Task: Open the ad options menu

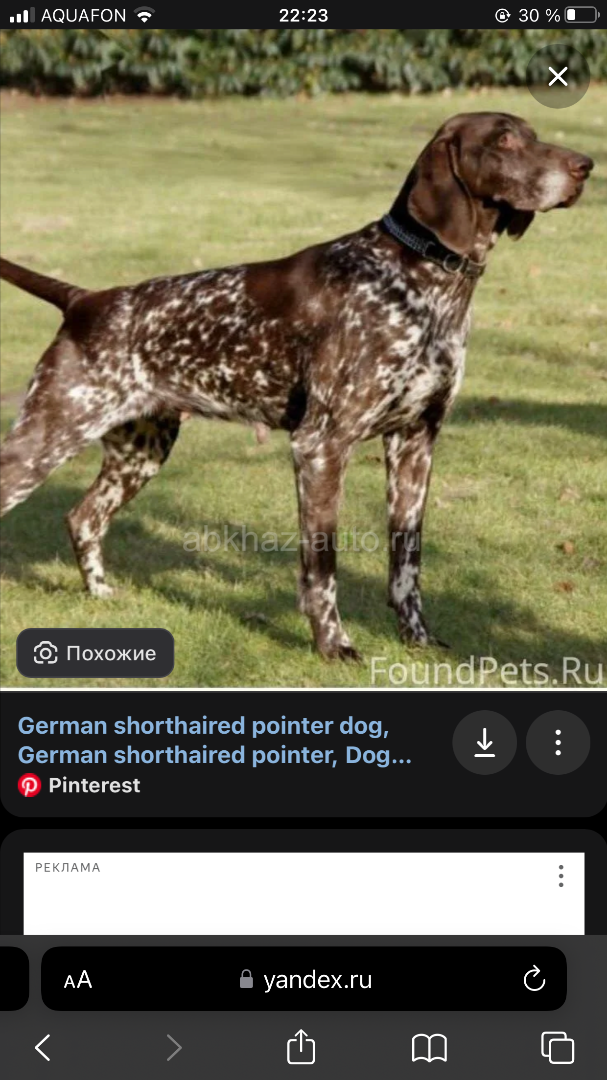Action: (x=561, y=876)
